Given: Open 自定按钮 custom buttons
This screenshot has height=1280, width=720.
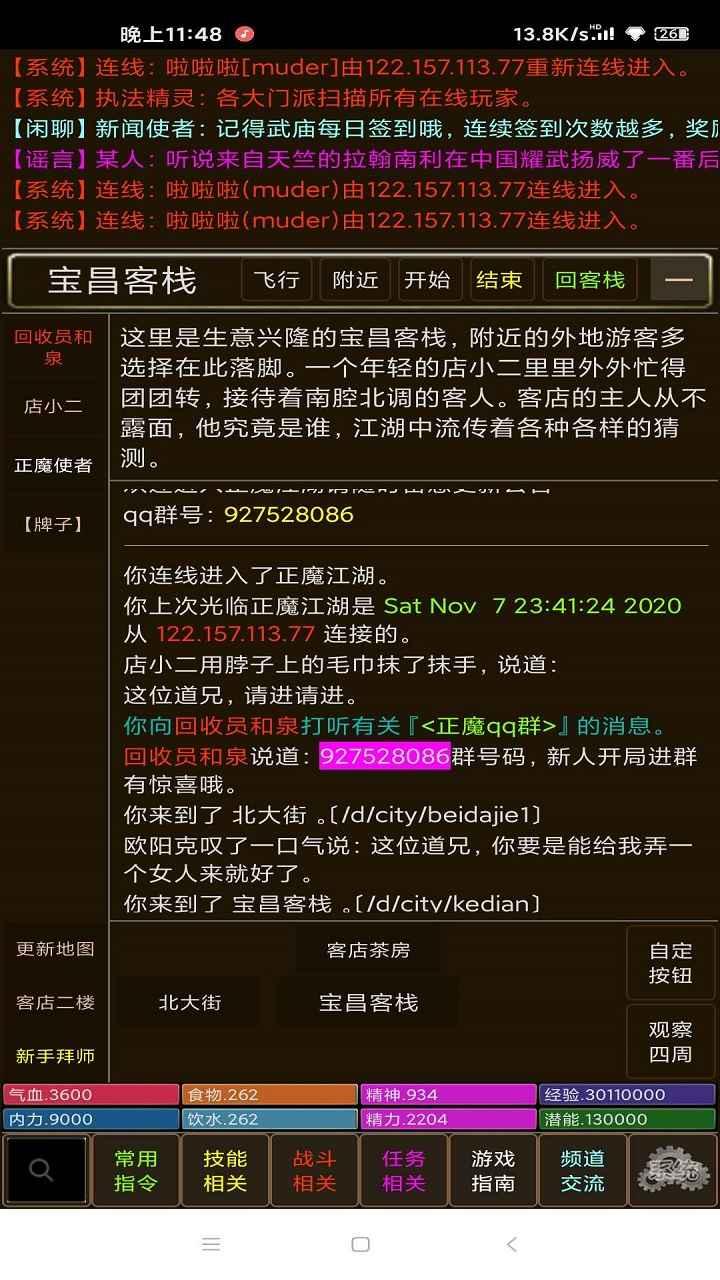Looking at the screenshot, I should click(x=670, y=963).
